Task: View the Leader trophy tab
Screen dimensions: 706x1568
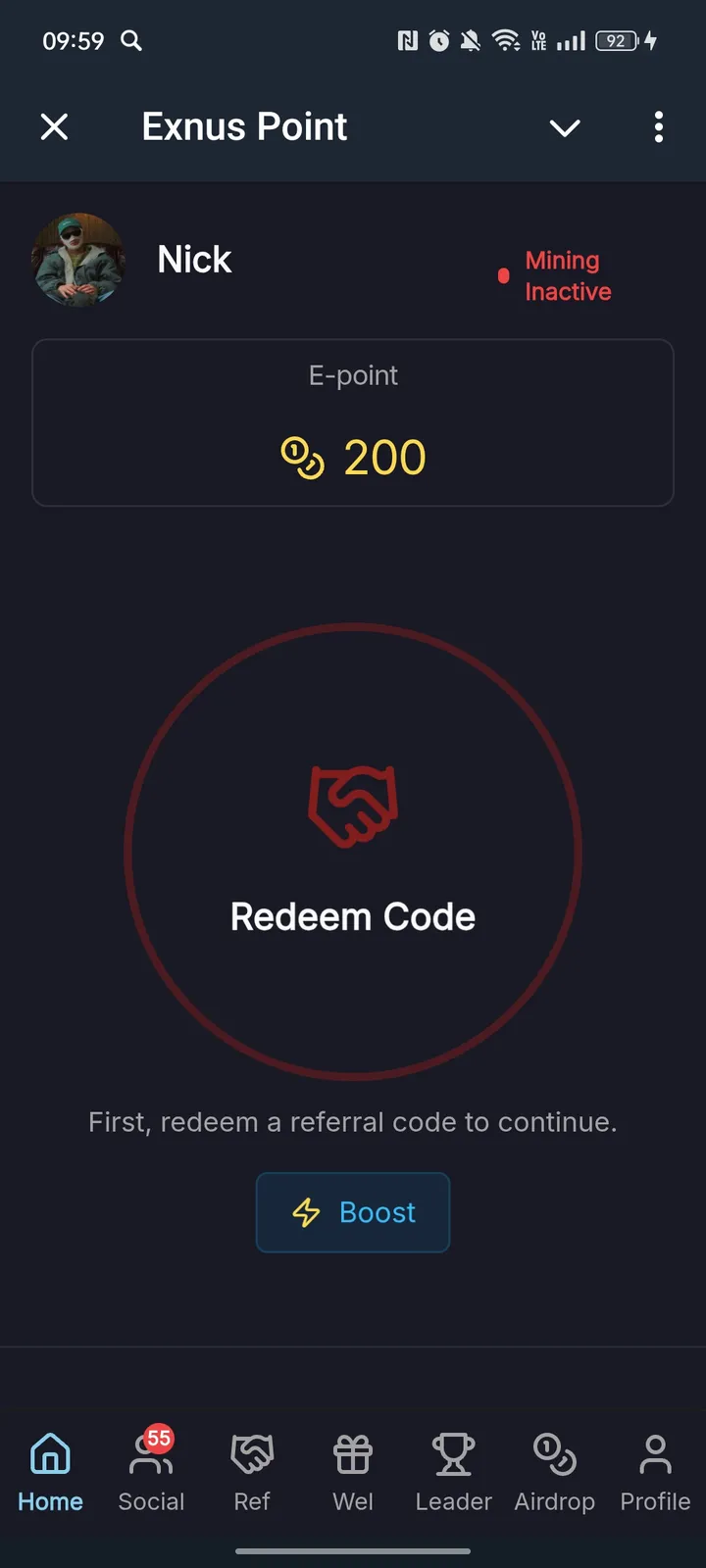Action: coord(453,1471)
